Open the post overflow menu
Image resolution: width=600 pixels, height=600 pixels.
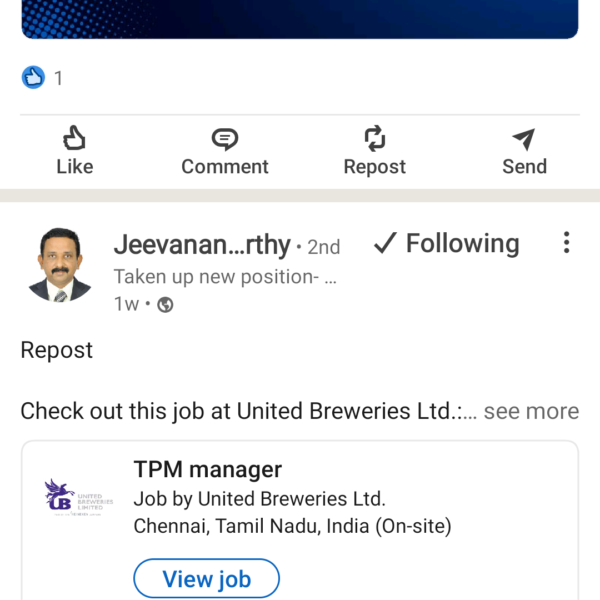(566, 243)
